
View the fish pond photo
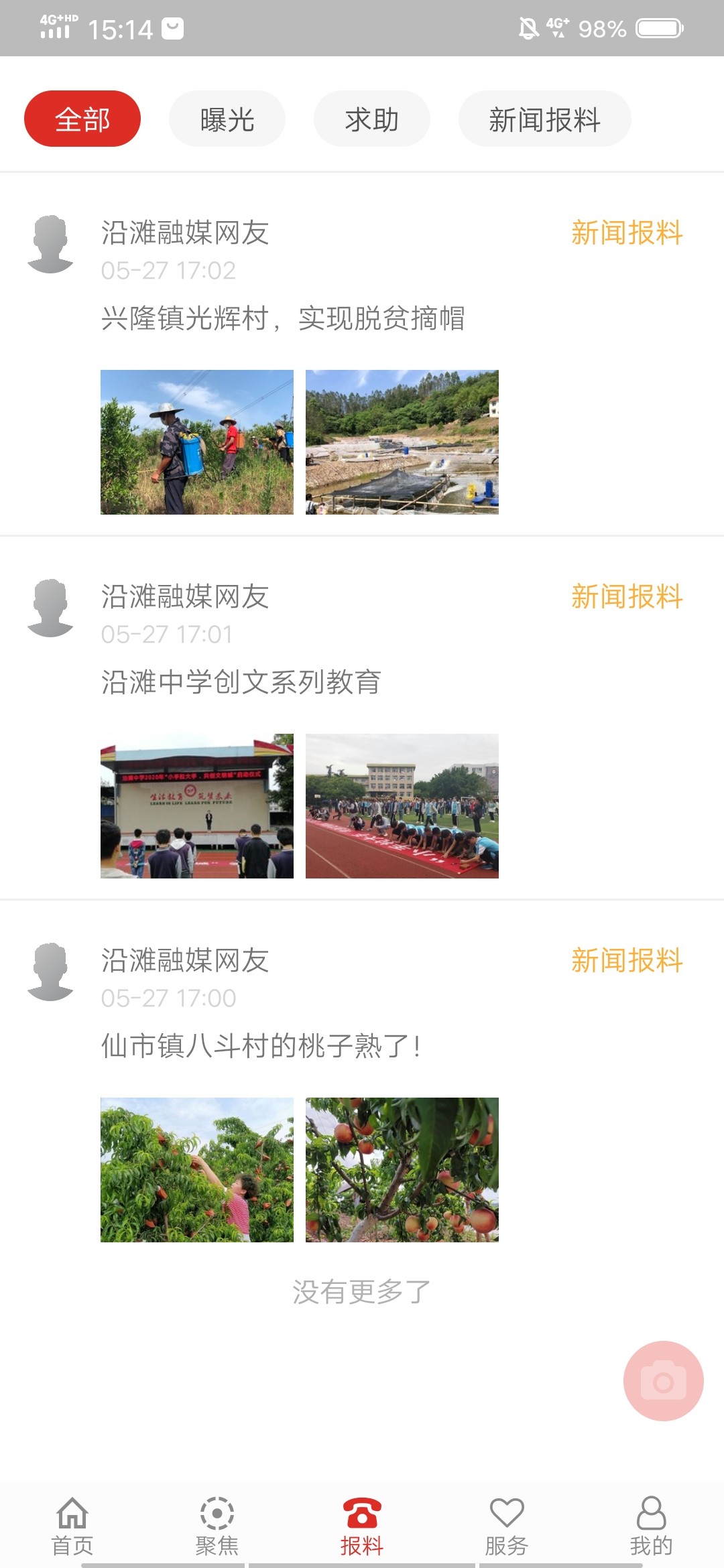402,442
